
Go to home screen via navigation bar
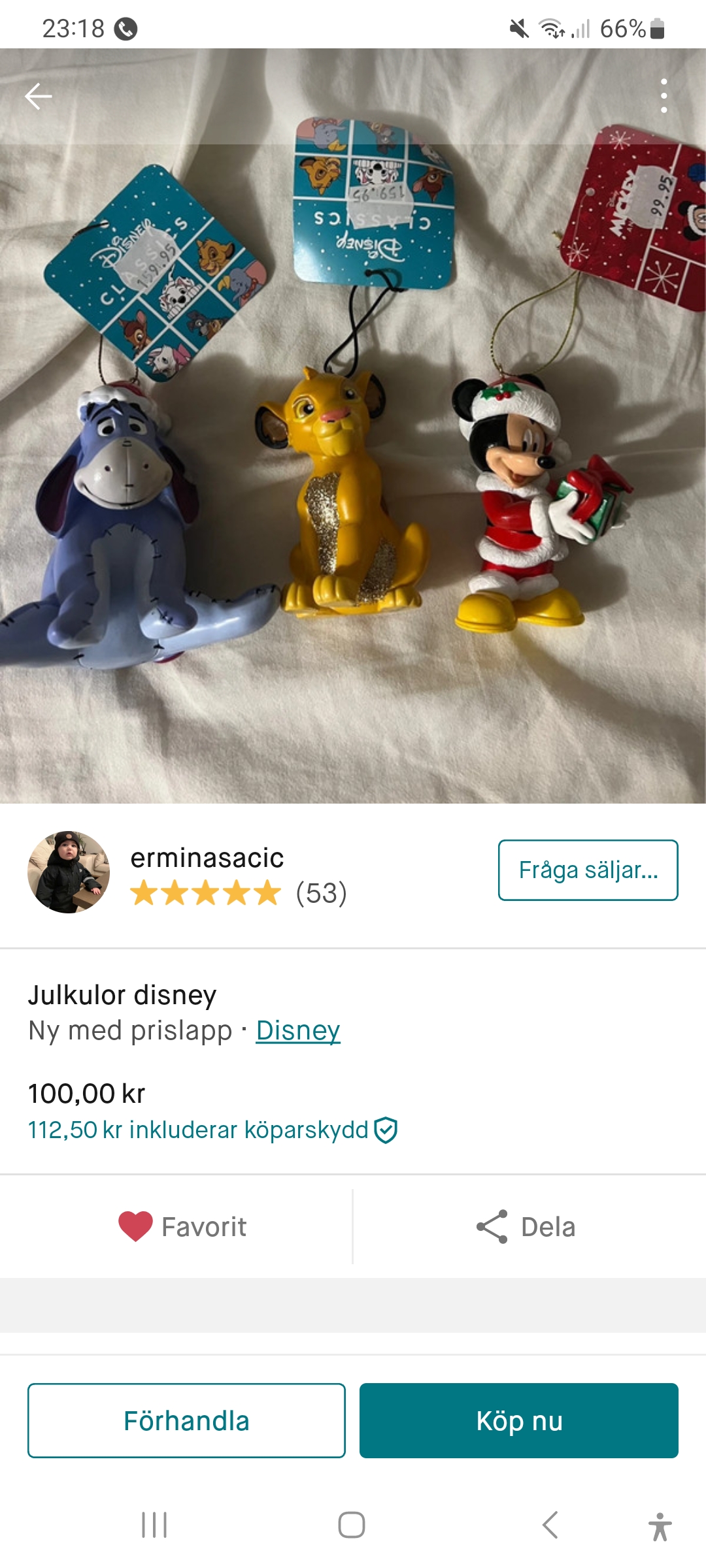pyautogui.click(x=352, y=1525)
